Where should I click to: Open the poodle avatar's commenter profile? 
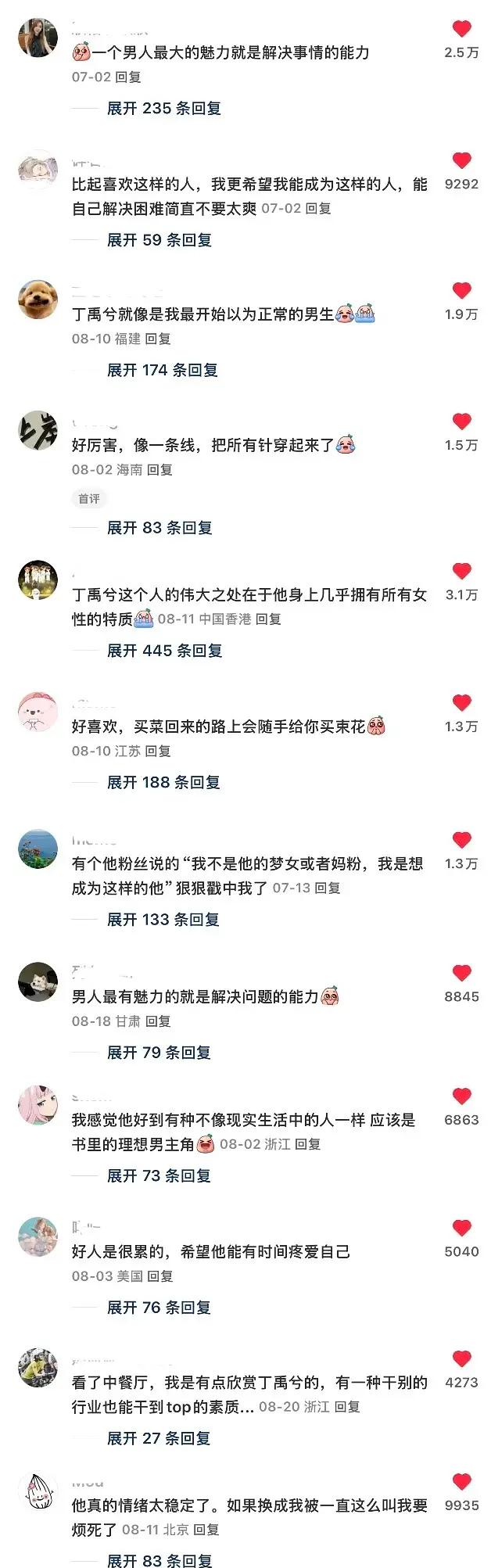coord(38,300)
